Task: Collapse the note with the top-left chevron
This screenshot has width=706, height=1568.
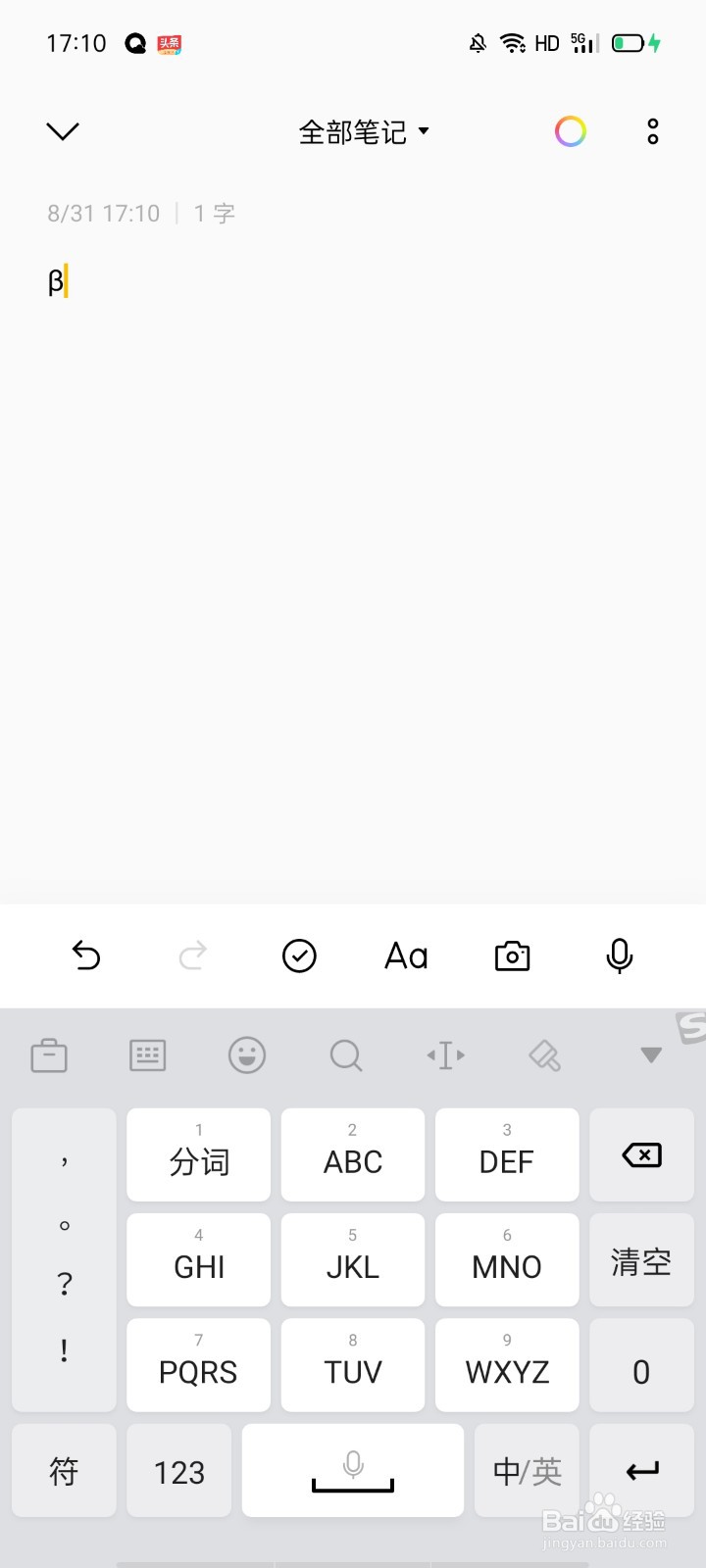Action: [x=62, y=131]
